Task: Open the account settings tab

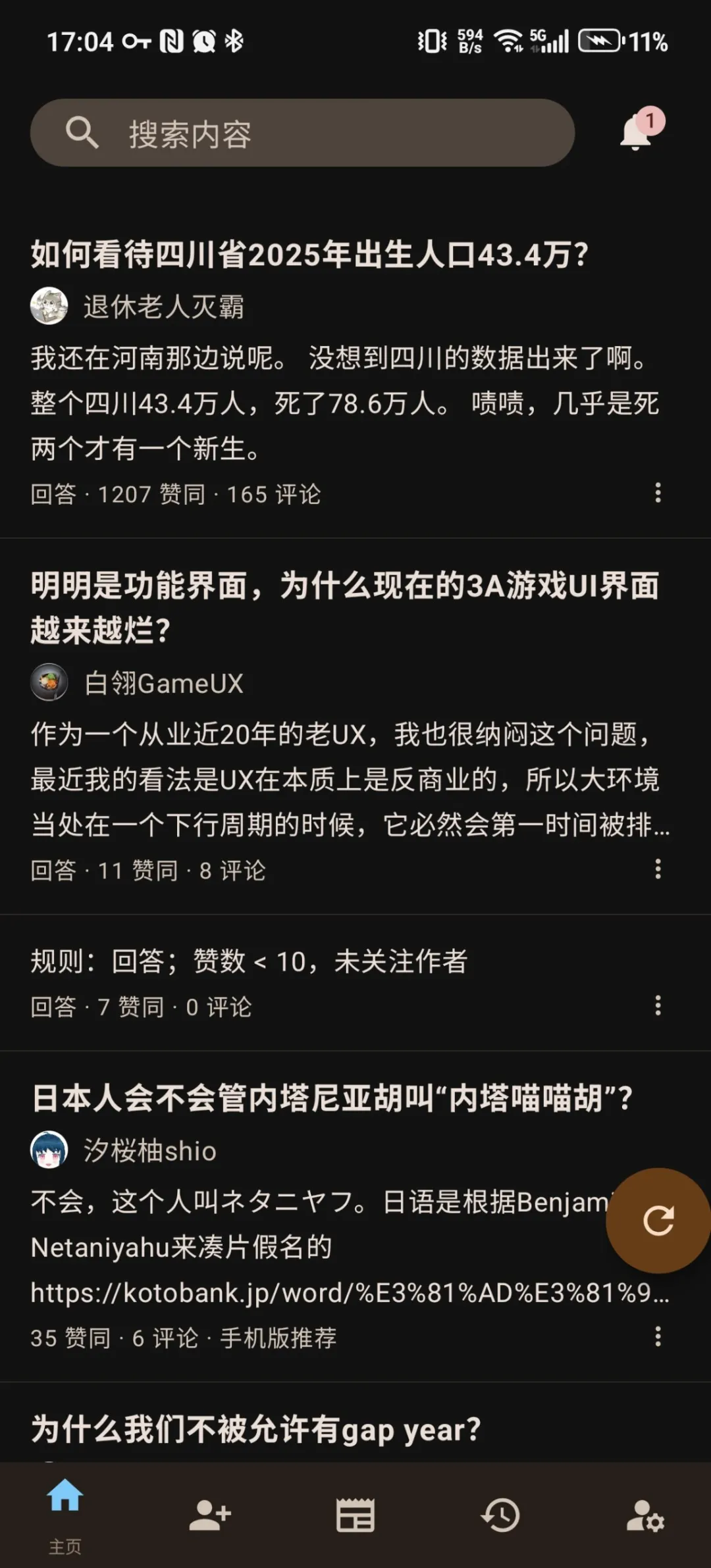Action: [x=645, y=1515]
